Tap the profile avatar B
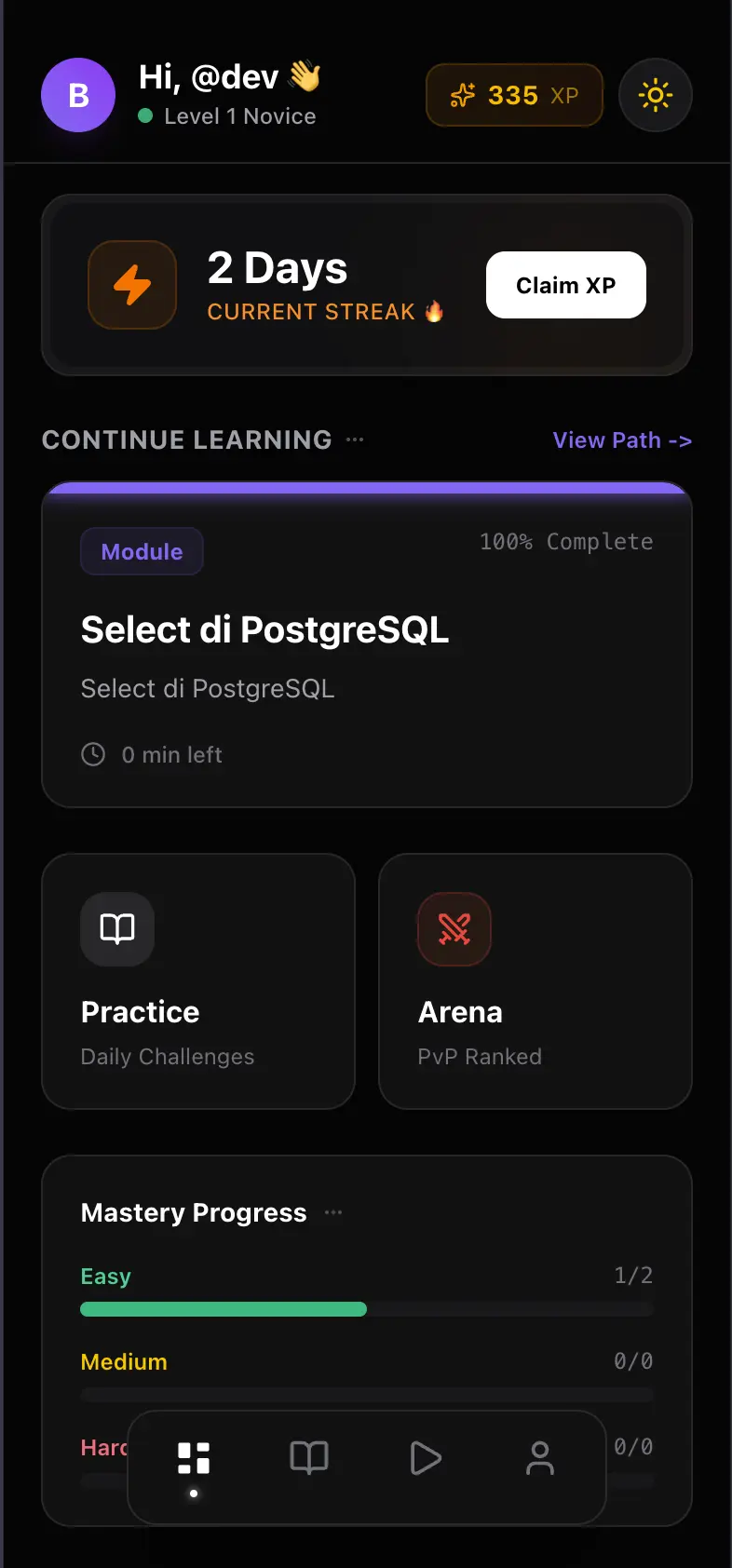This screenshot has height=1568, width=732. click(x=78, y=95)
